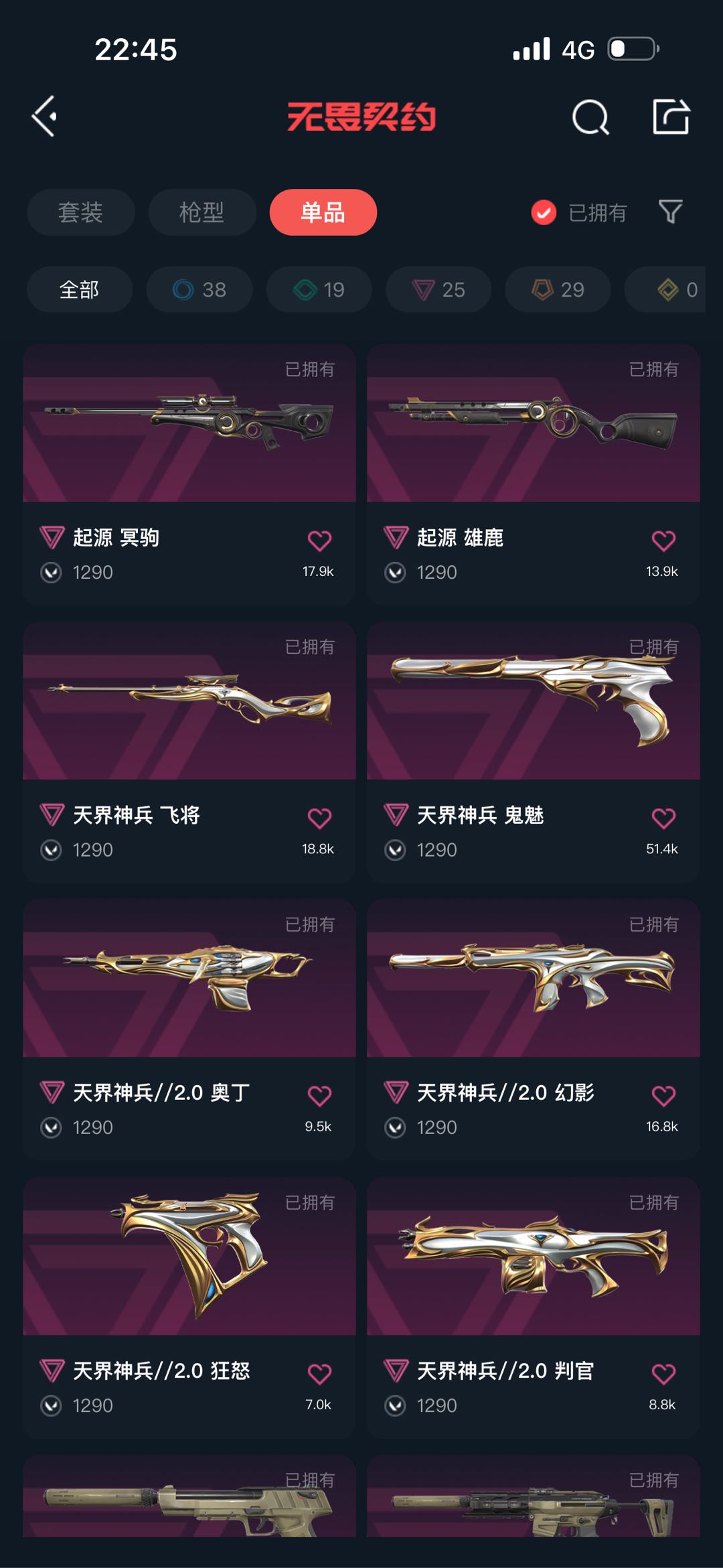Go back using the top-left arrow

[45, 117]
